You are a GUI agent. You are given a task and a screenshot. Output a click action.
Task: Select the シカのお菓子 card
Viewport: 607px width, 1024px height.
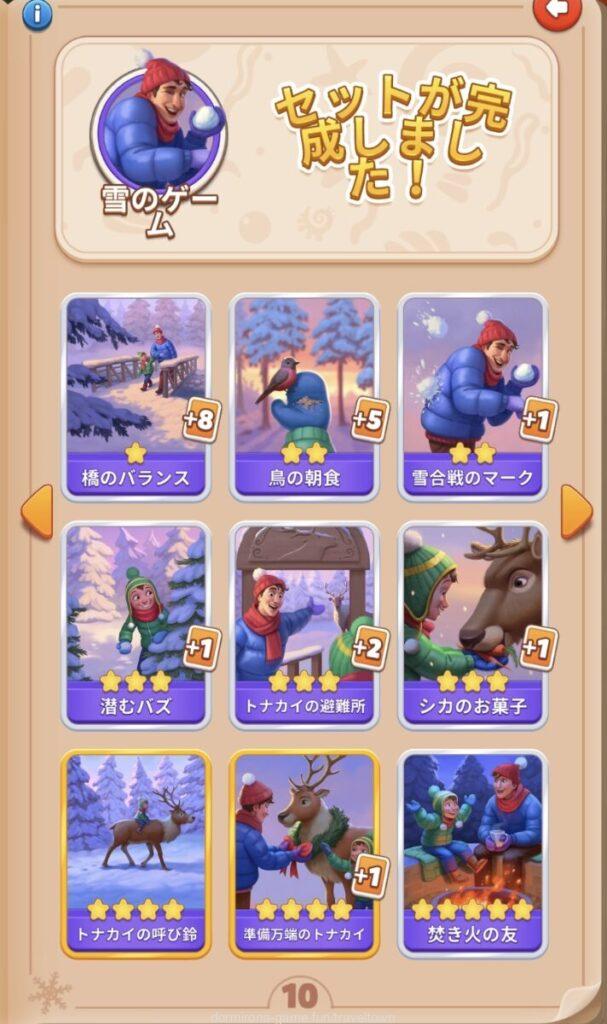pos(473,623)
